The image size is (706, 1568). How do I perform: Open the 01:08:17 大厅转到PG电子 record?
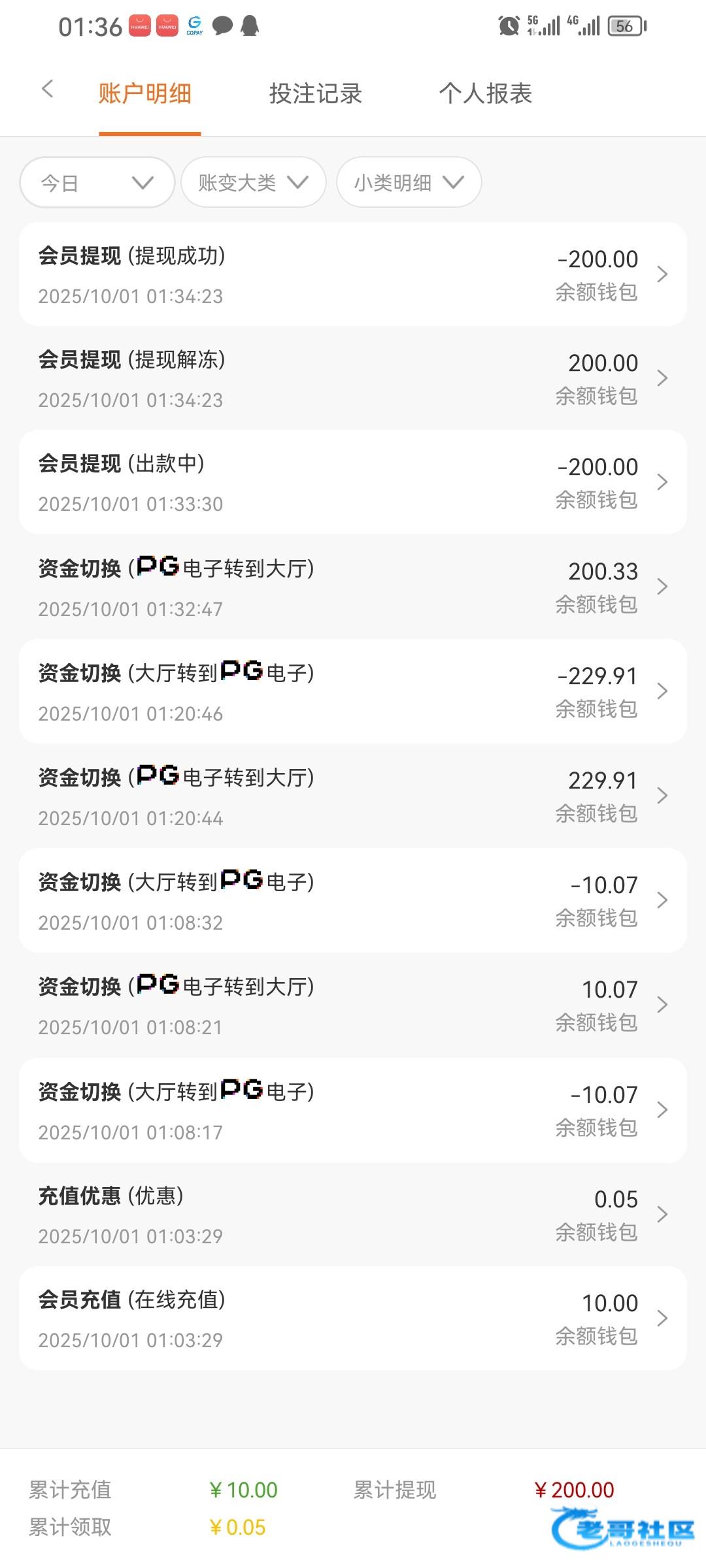(x=353, y=1110)
